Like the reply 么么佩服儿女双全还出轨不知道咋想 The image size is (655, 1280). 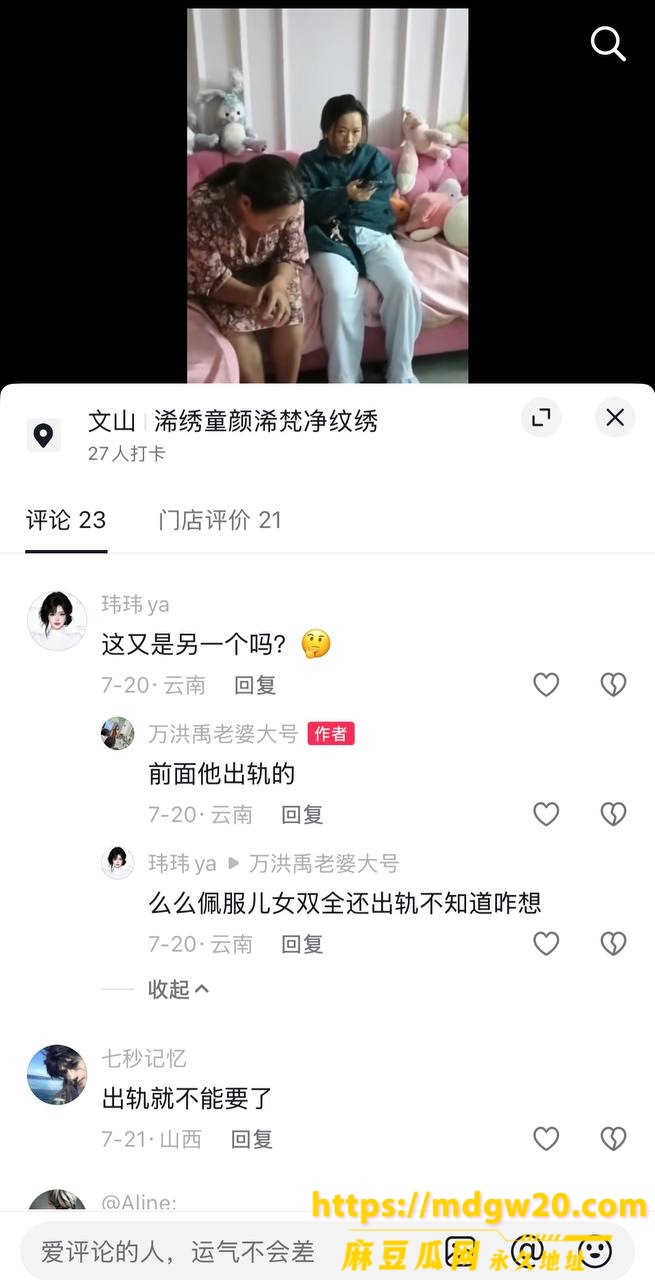tap(546, 943)
